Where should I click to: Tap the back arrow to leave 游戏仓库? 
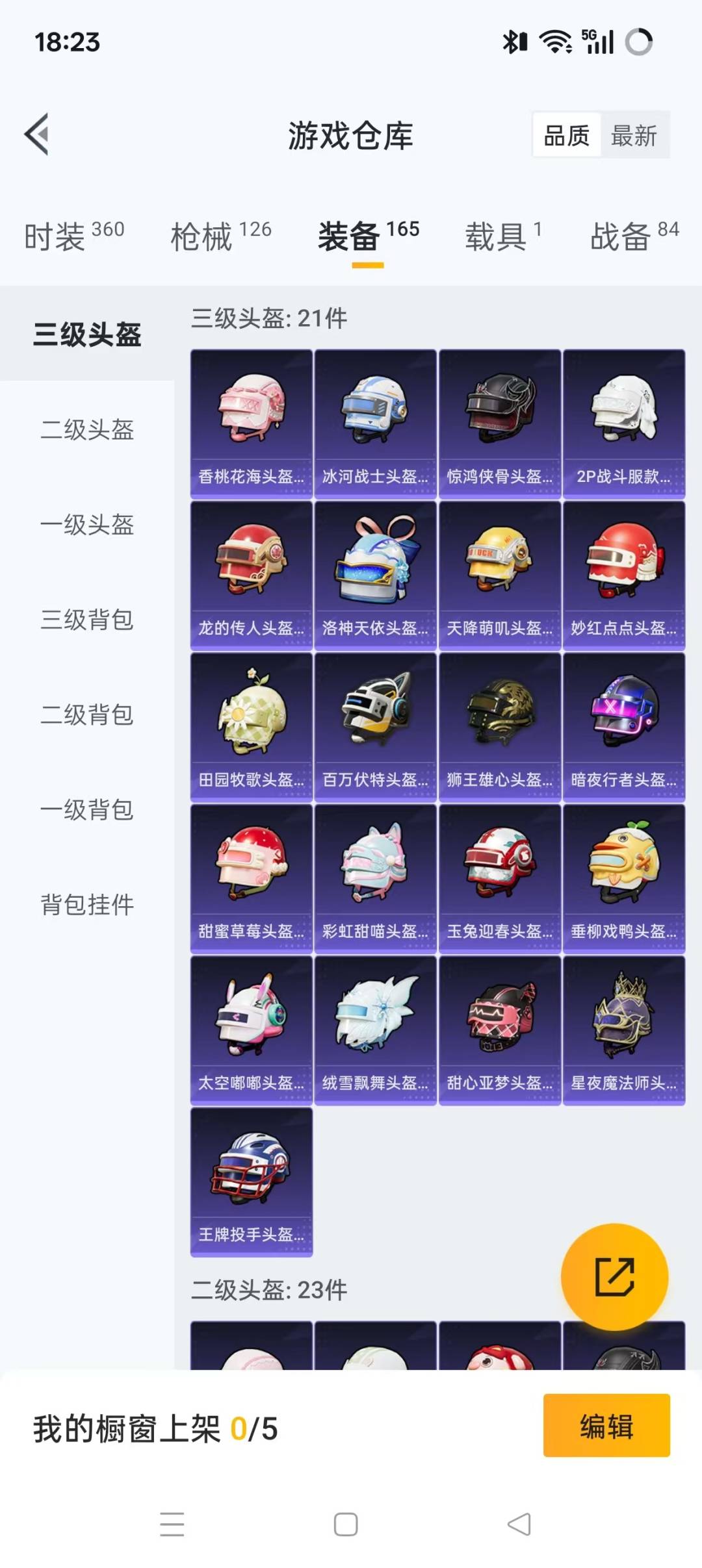pyautogui.click(x=37, y=133)
